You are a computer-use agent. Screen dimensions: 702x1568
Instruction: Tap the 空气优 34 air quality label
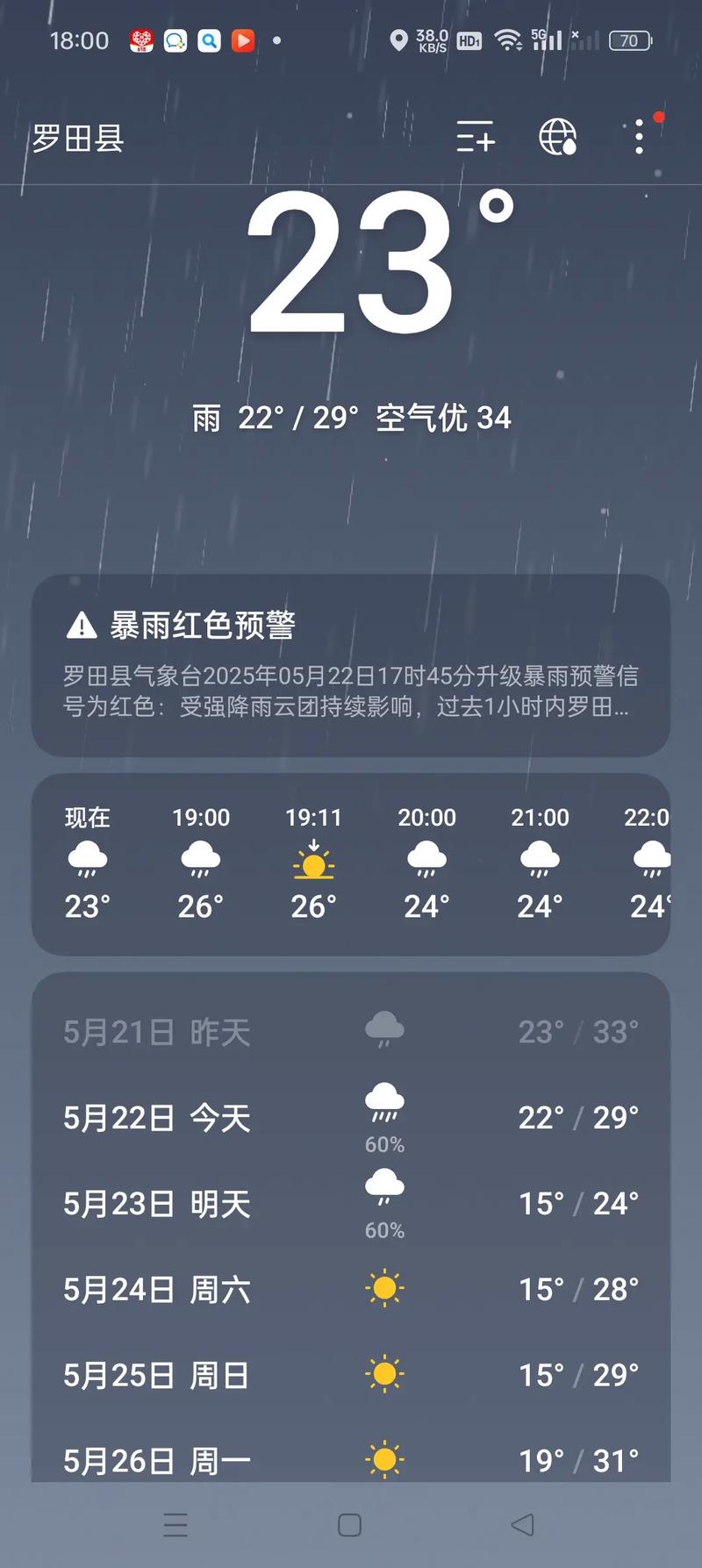coord(443,418)
